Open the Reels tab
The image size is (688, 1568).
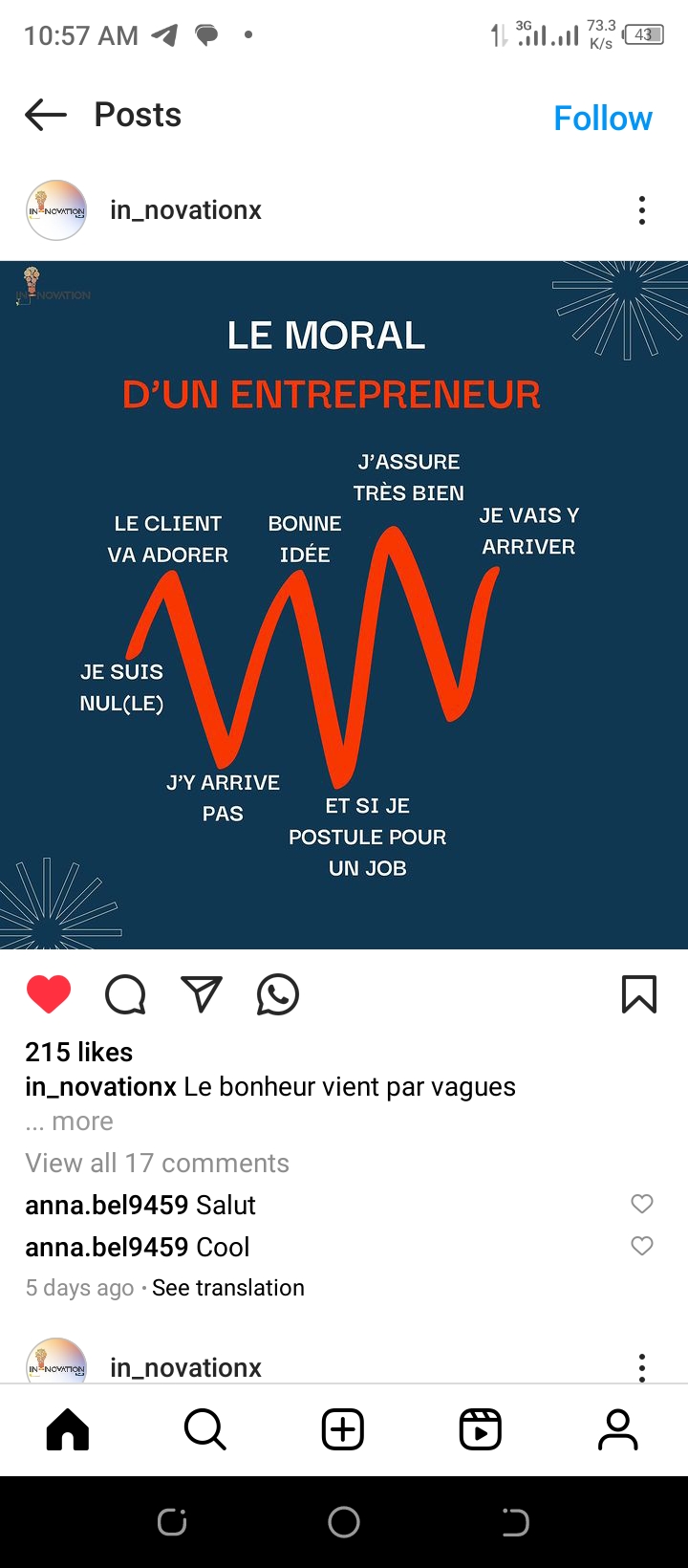click(x=481, y=1430)
